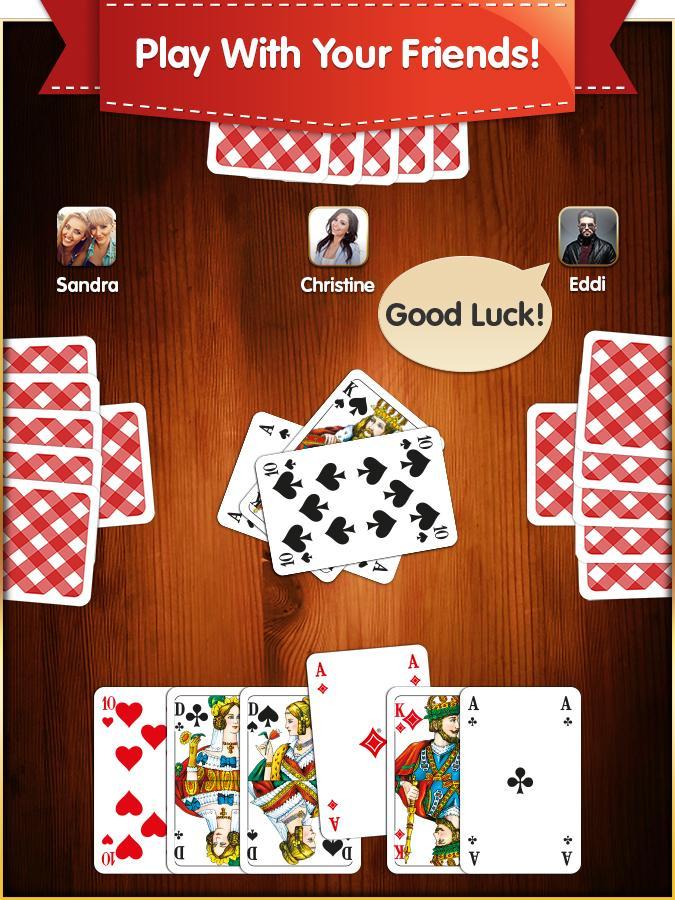The image size is (675, 900).
Task: Play the ace of clubs card
Action: click(x=520, y=780)
